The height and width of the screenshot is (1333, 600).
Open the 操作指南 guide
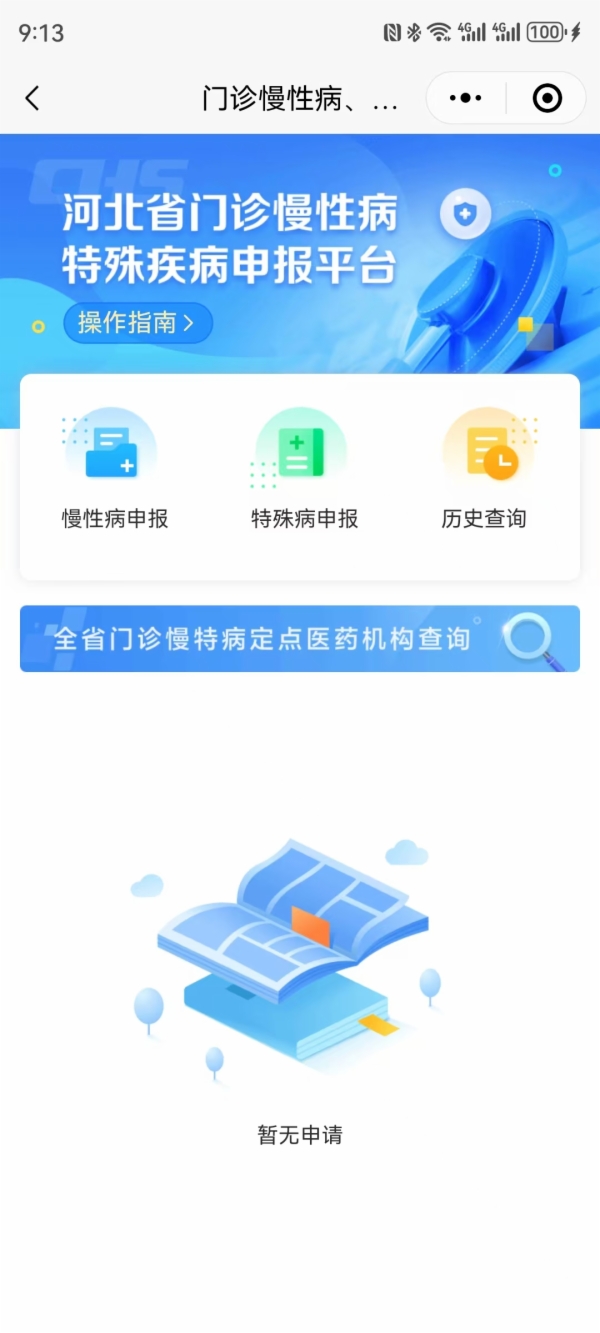coord(137,323)
